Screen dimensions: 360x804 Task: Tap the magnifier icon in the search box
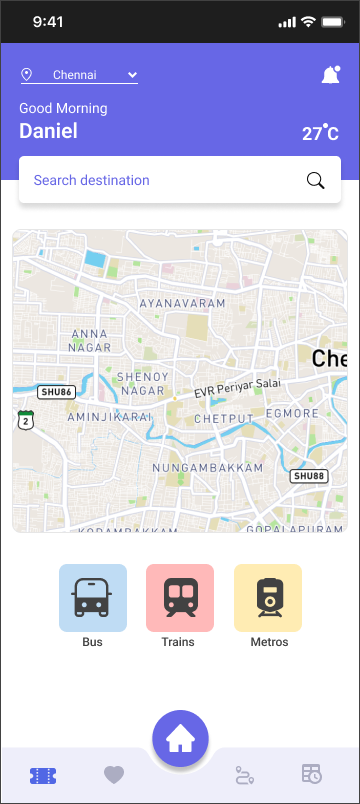pyautogui.click(x=315, y=180)
